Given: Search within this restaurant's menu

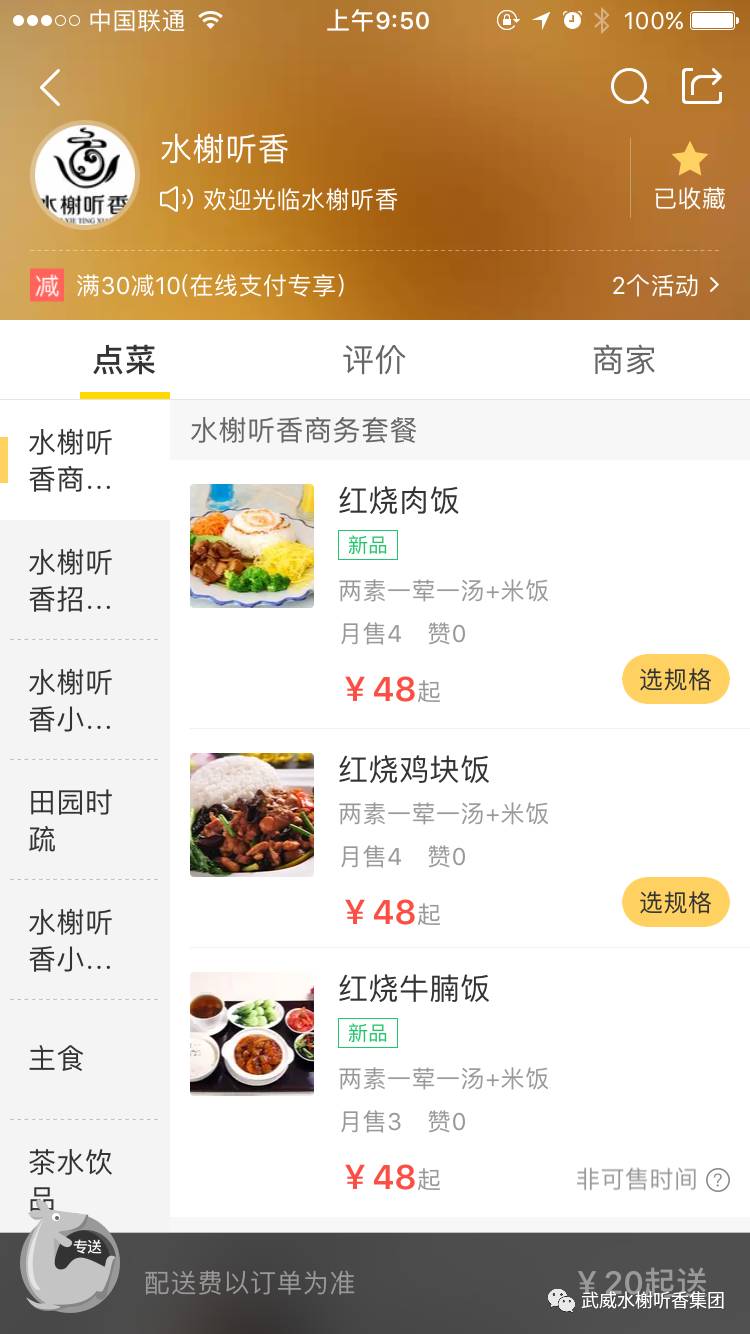Looking at the screenshot, I should click(629, 88).
